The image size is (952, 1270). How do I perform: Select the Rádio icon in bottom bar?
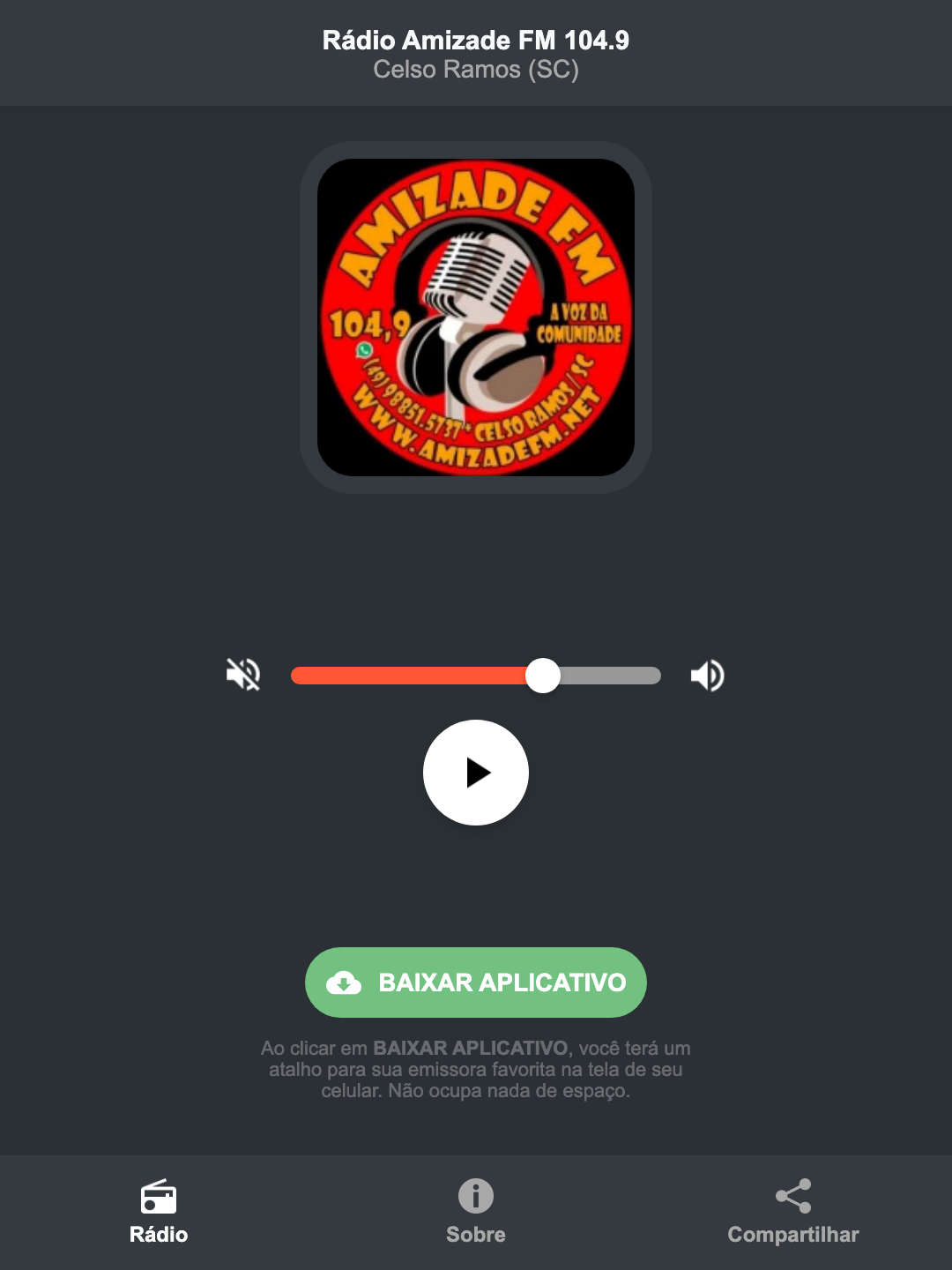159,1199
